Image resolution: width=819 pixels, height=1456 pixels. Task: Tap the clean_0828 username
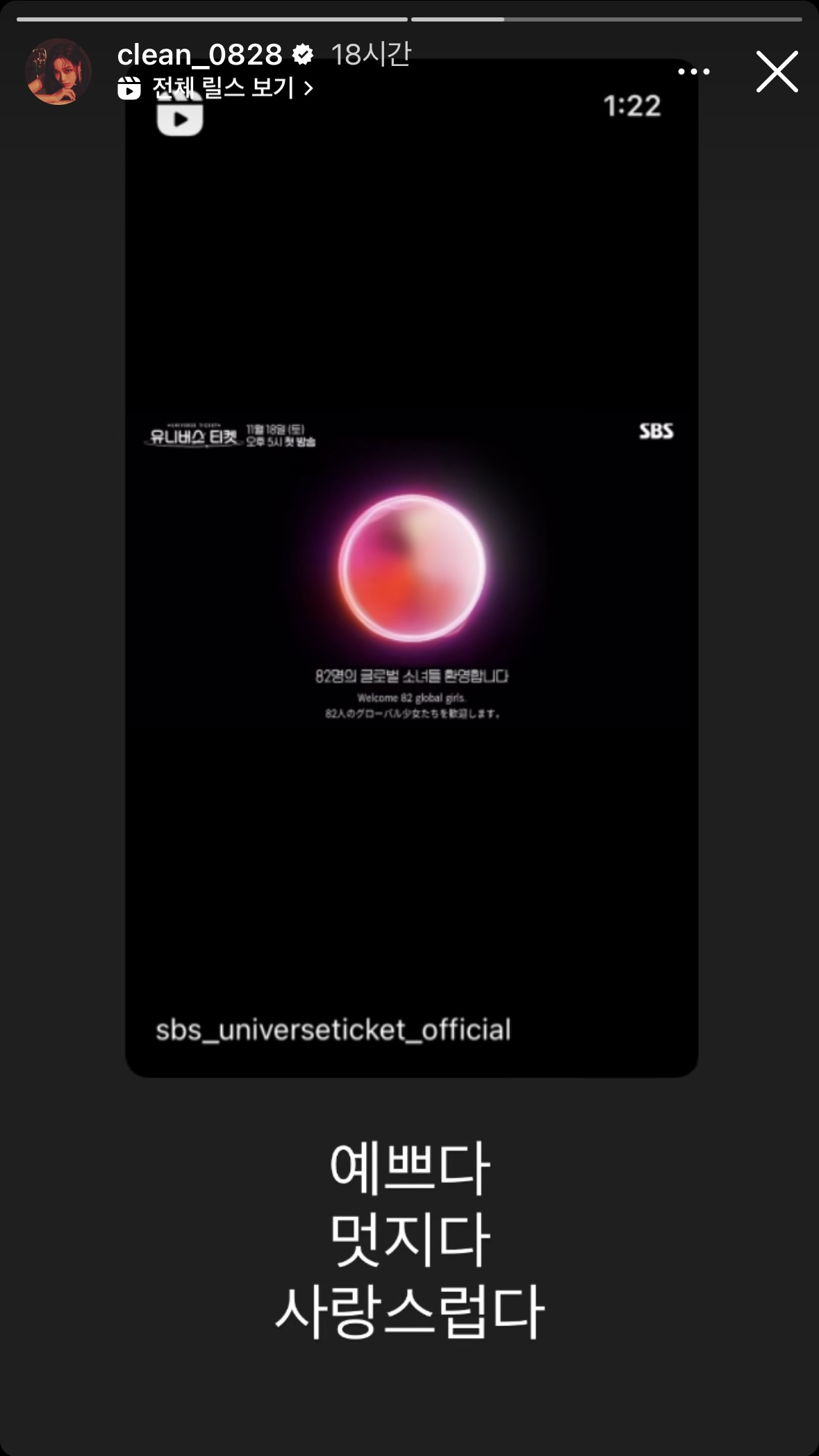click(x=199, y=55)
